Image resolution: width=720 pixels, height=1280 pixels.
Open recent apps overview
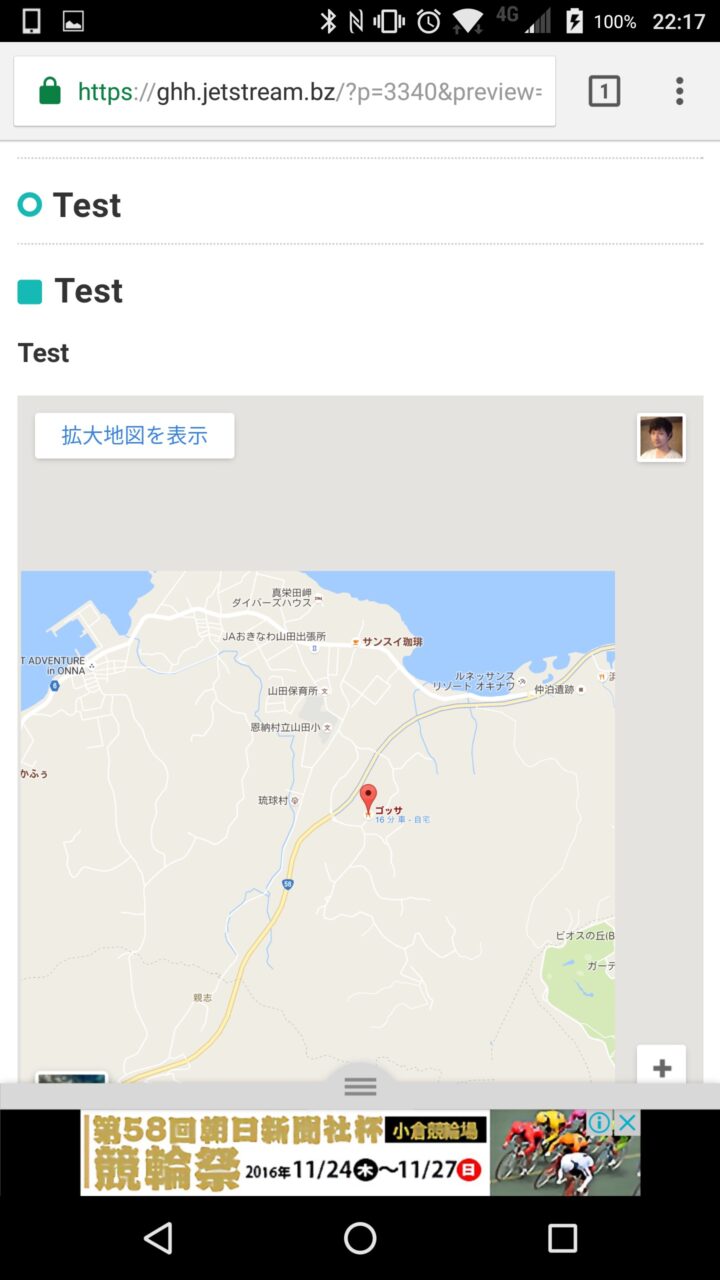point(562,1238)
